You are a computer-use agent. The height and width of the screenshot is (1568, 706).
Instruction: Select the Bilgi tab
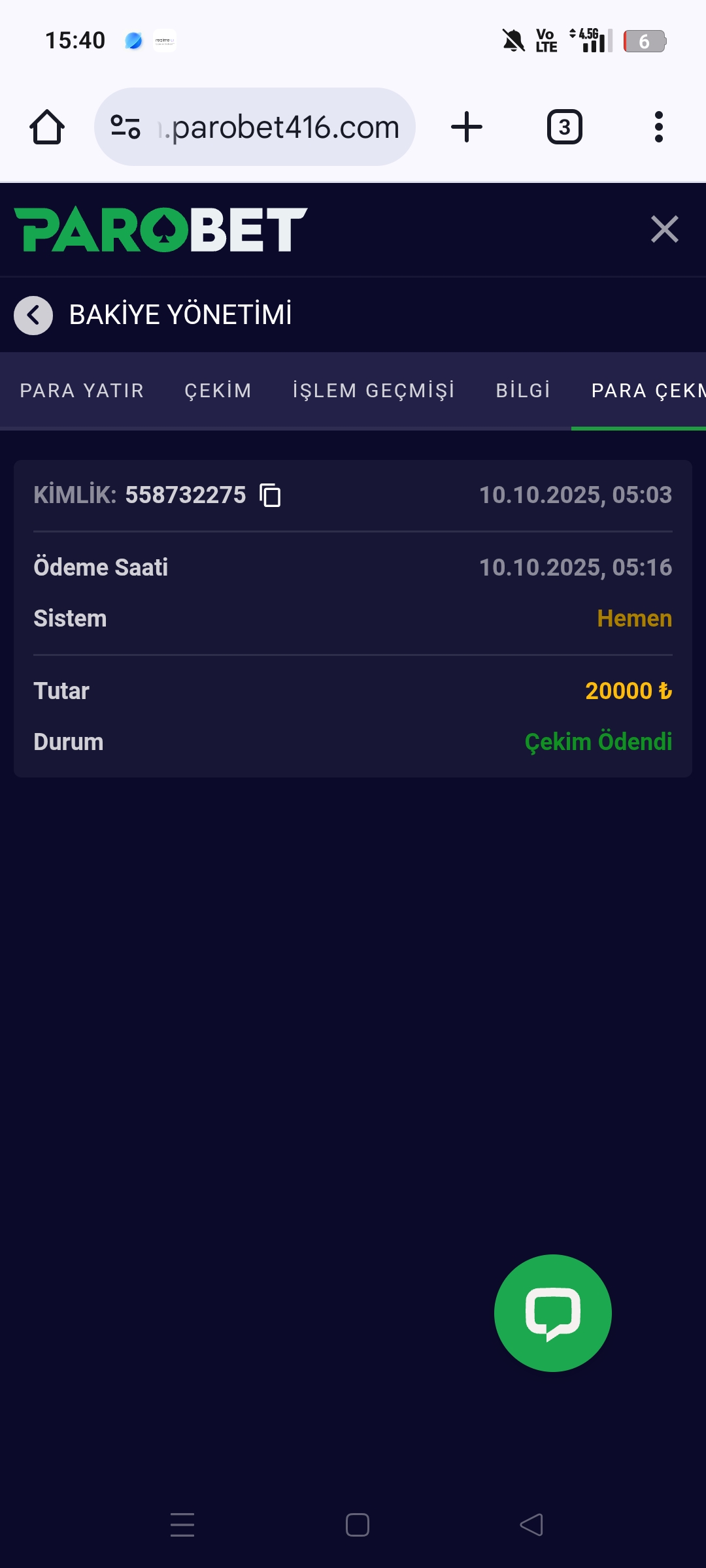tap(523, 391)
